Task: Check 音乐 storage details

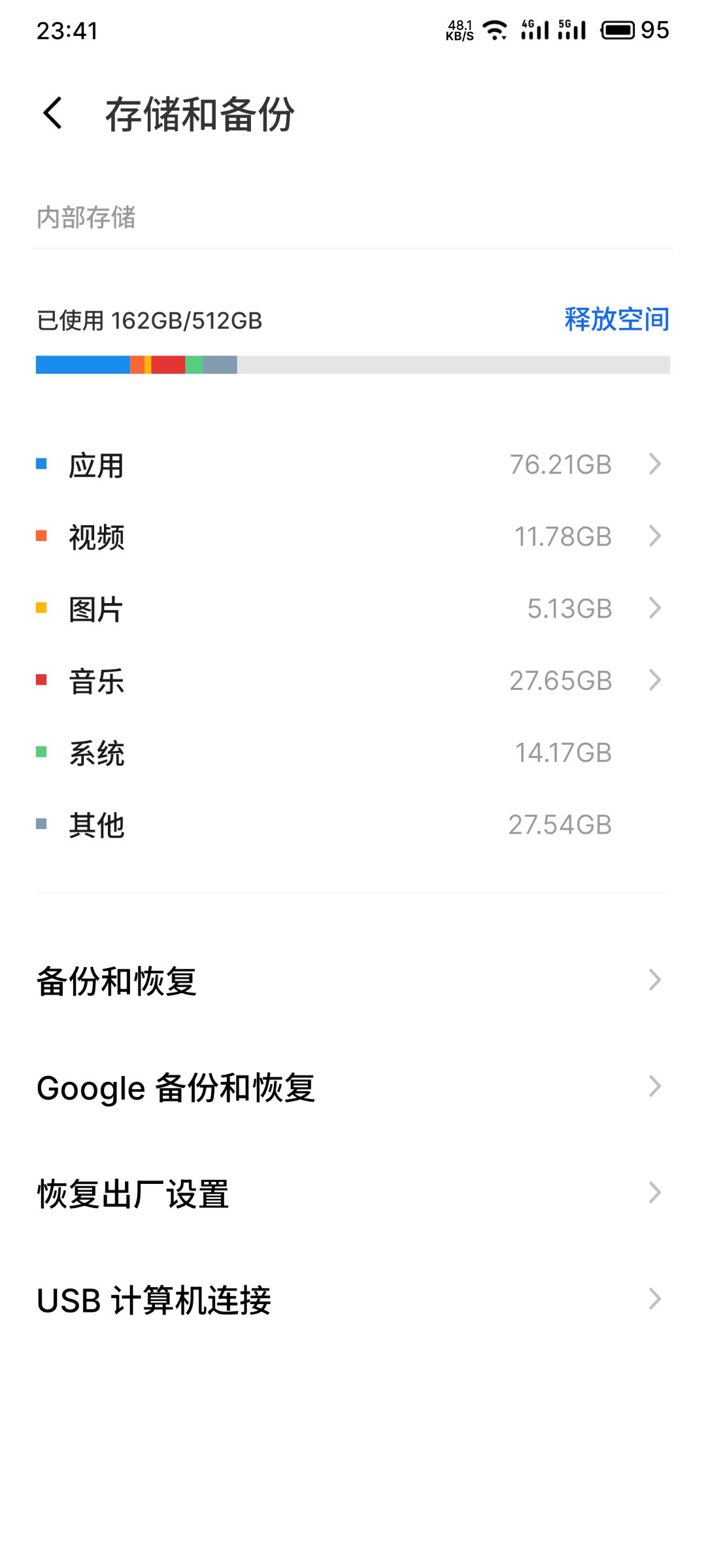Action: (x=353, y=681)
